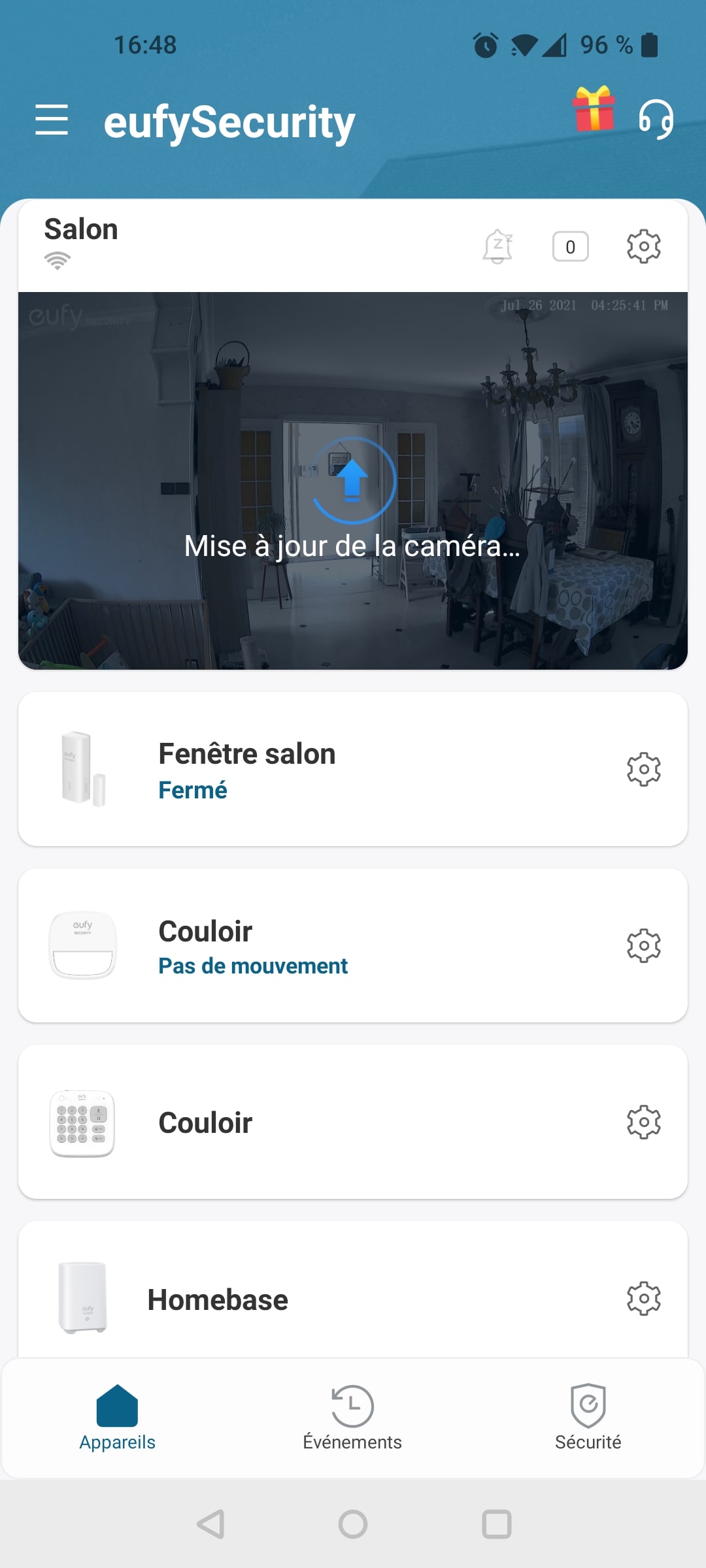Snooze Salon camera notifications
Screen dimensions: 706x1568
click(497, 246)
